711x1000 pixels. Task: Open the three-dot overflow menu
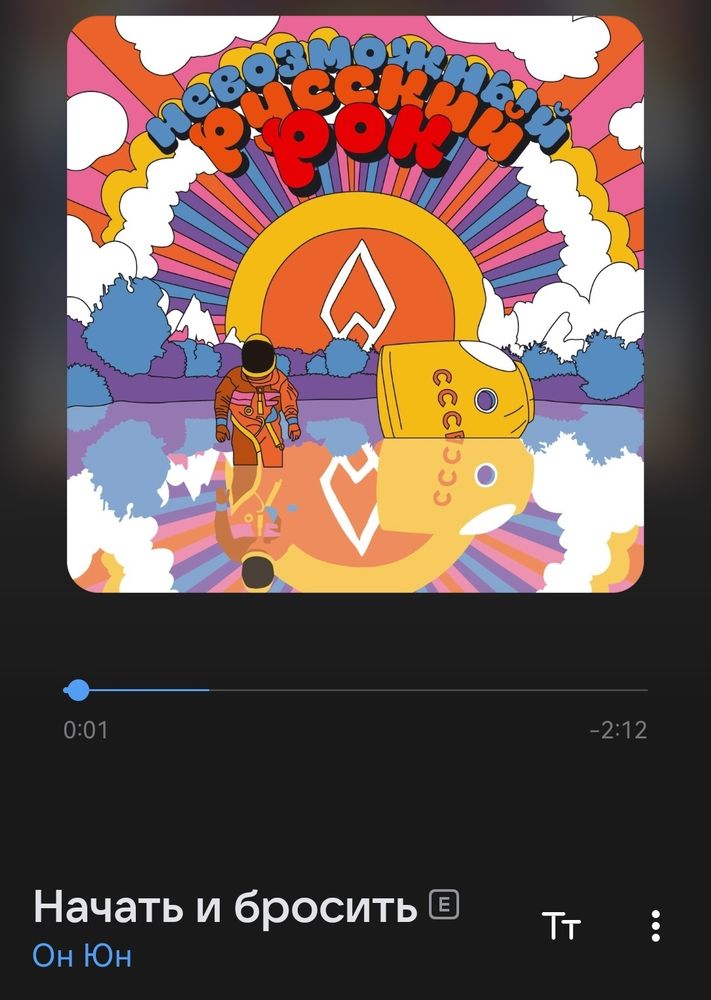pyautogui.click(x=655, y=926)
